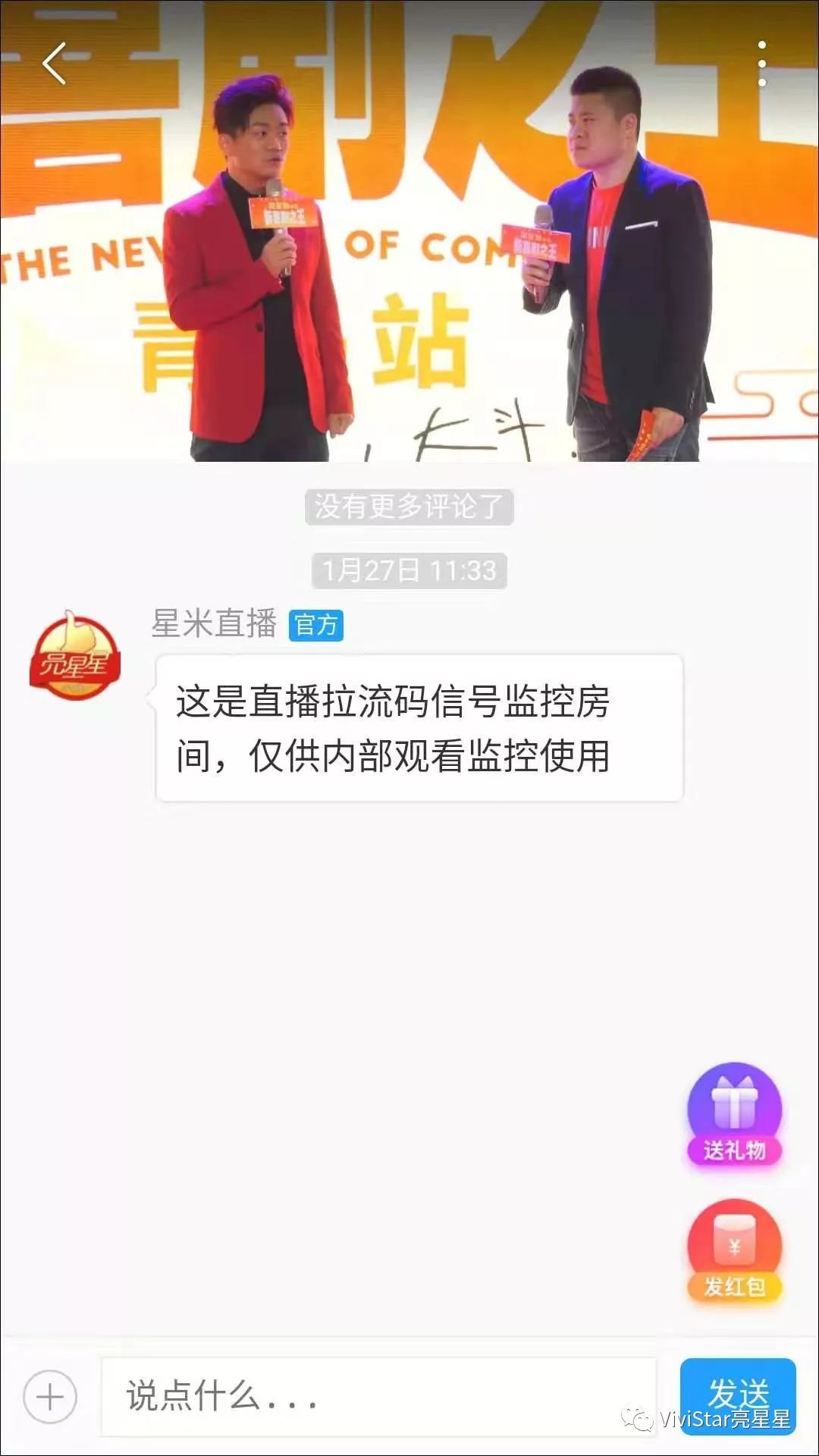Tap 发红包 to send a red packet
Image resolution: width=819 pixels, height=1456 pixels.
[x=734, y=1250]
